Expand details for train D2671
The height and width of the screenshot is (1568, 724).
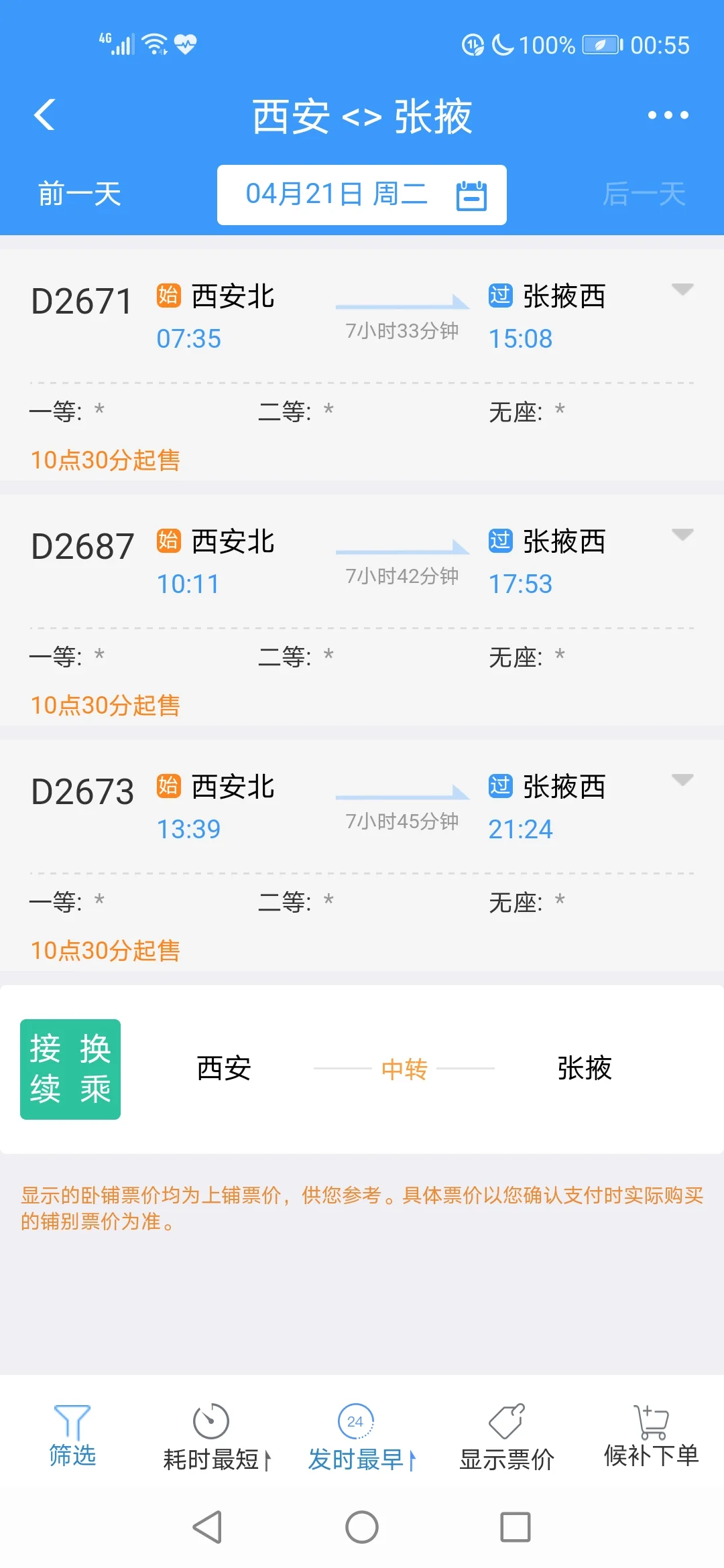pyautogui.click(x=683, y=291)
